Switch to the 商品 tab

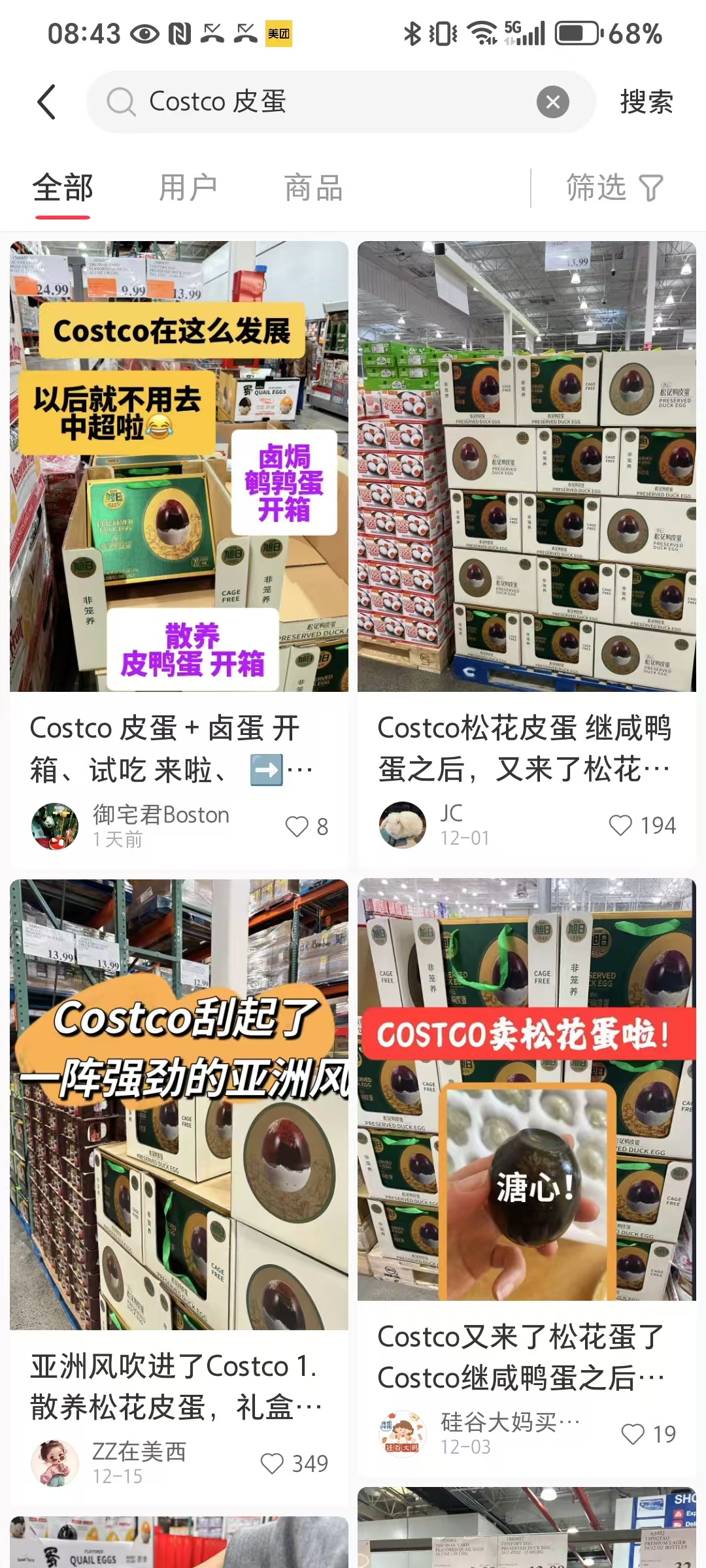pos(314,188)
